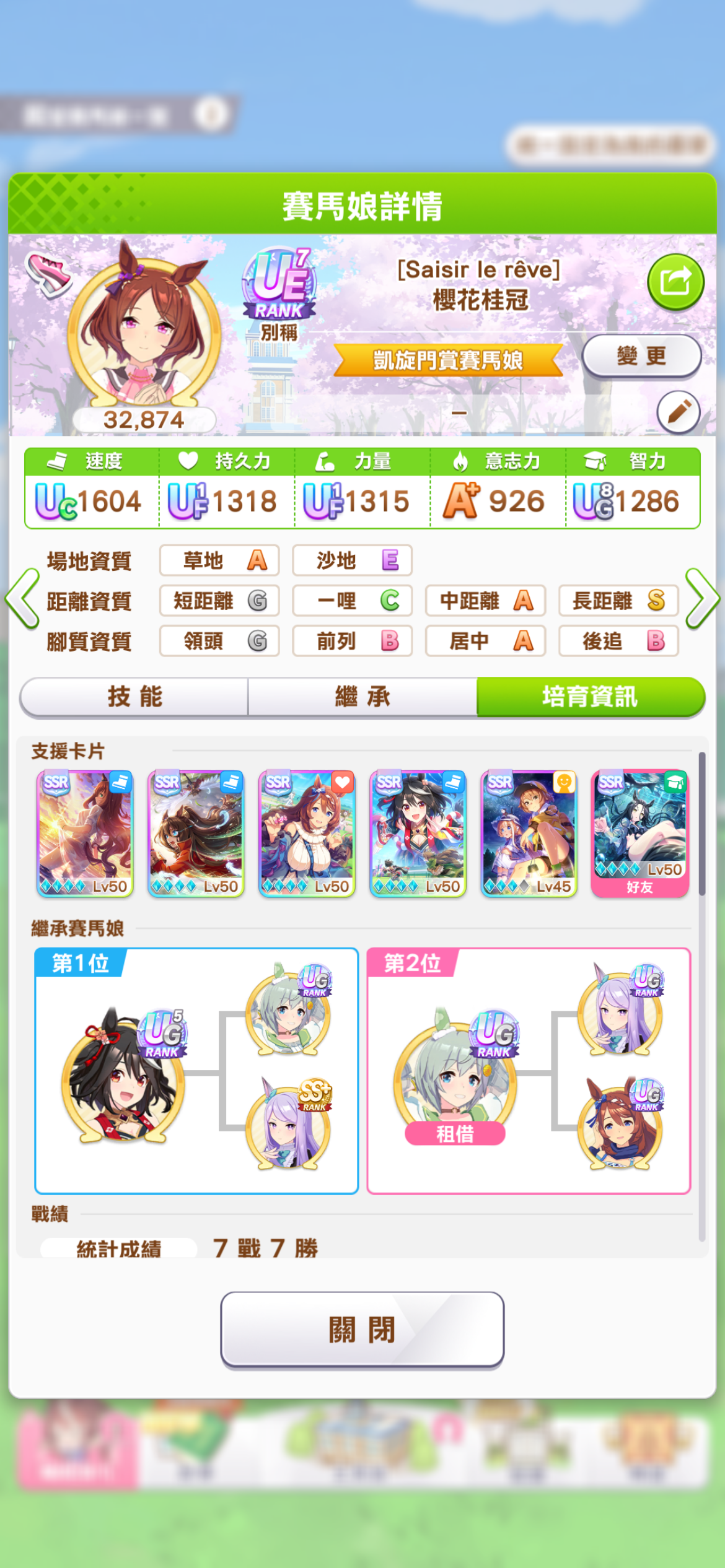The image size is (725, 1568).
Task: Close the dialog with the 關閉 button
Action: [362, 1330]
